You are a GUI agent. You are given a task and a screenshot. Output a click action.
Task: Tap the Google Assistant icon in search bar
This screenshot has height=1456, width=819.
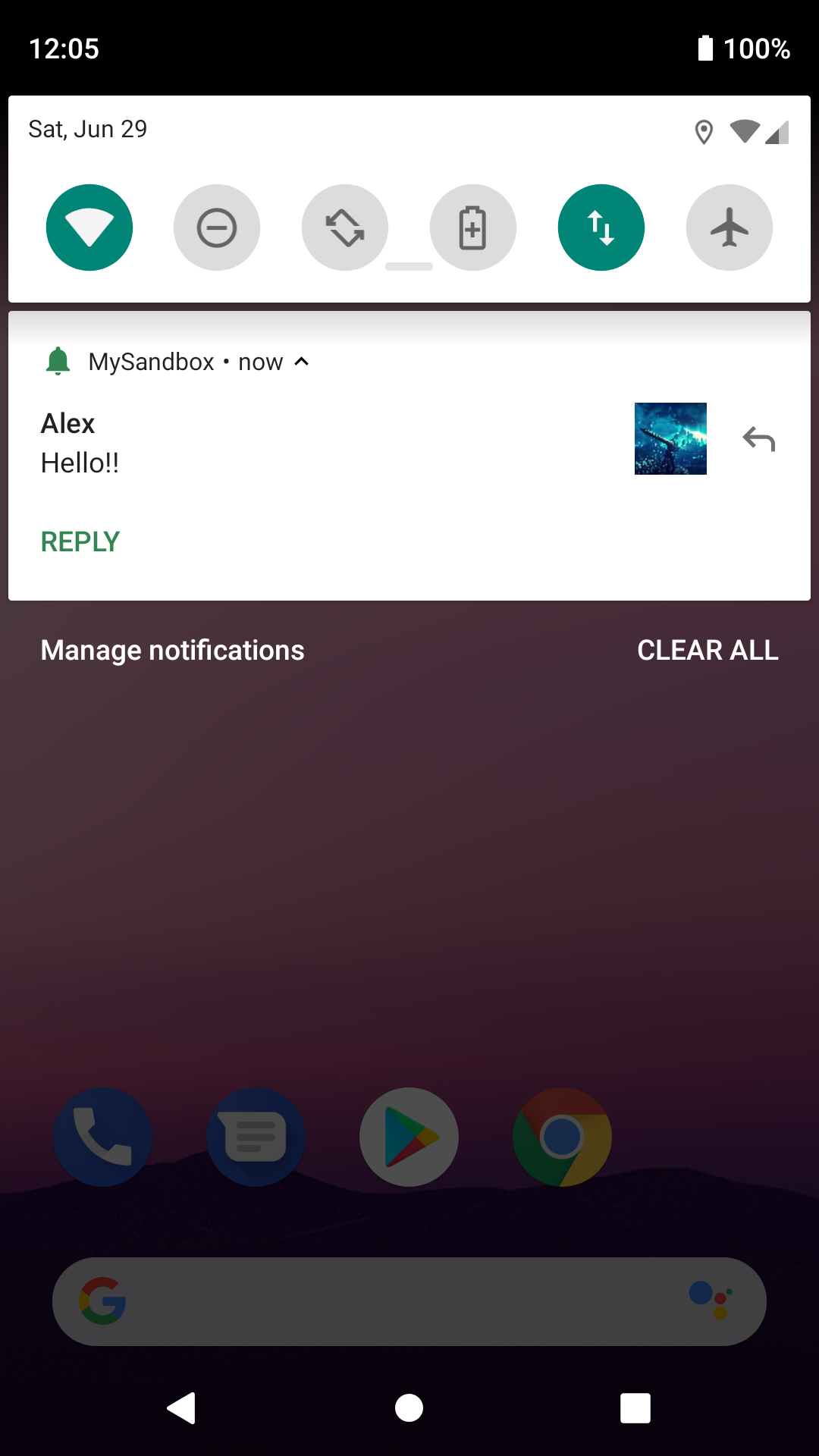tap(713, 1301)
